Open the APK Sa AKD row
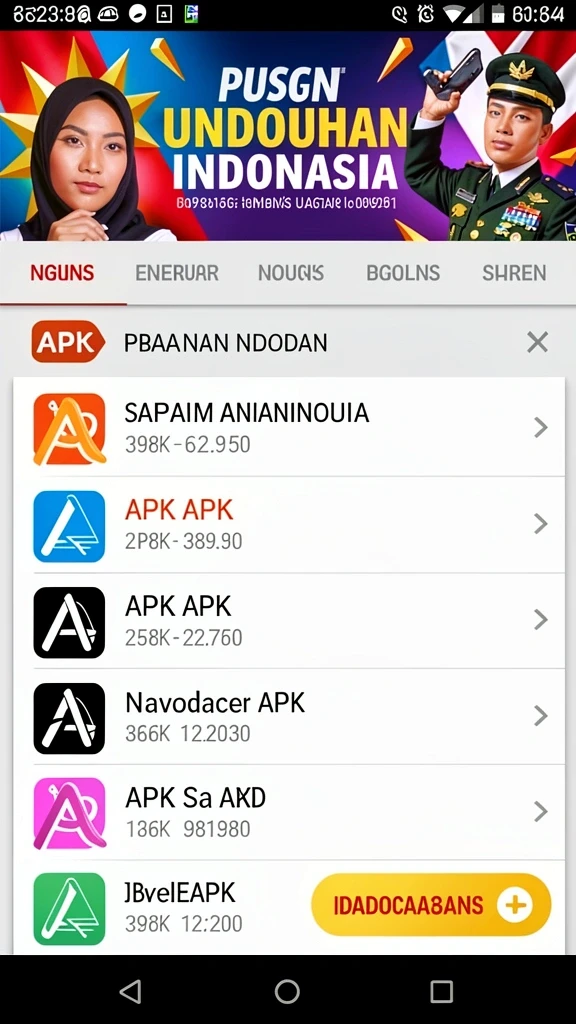This screenshot has width=576, height=1024. (289, 812)
